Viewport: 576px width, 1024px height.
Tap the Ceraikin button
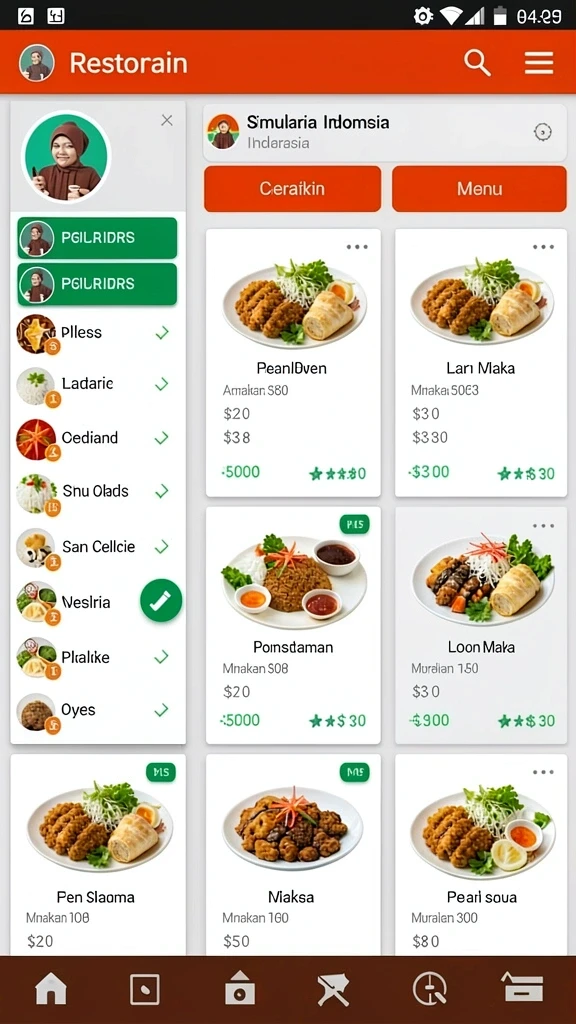(292, 189)
